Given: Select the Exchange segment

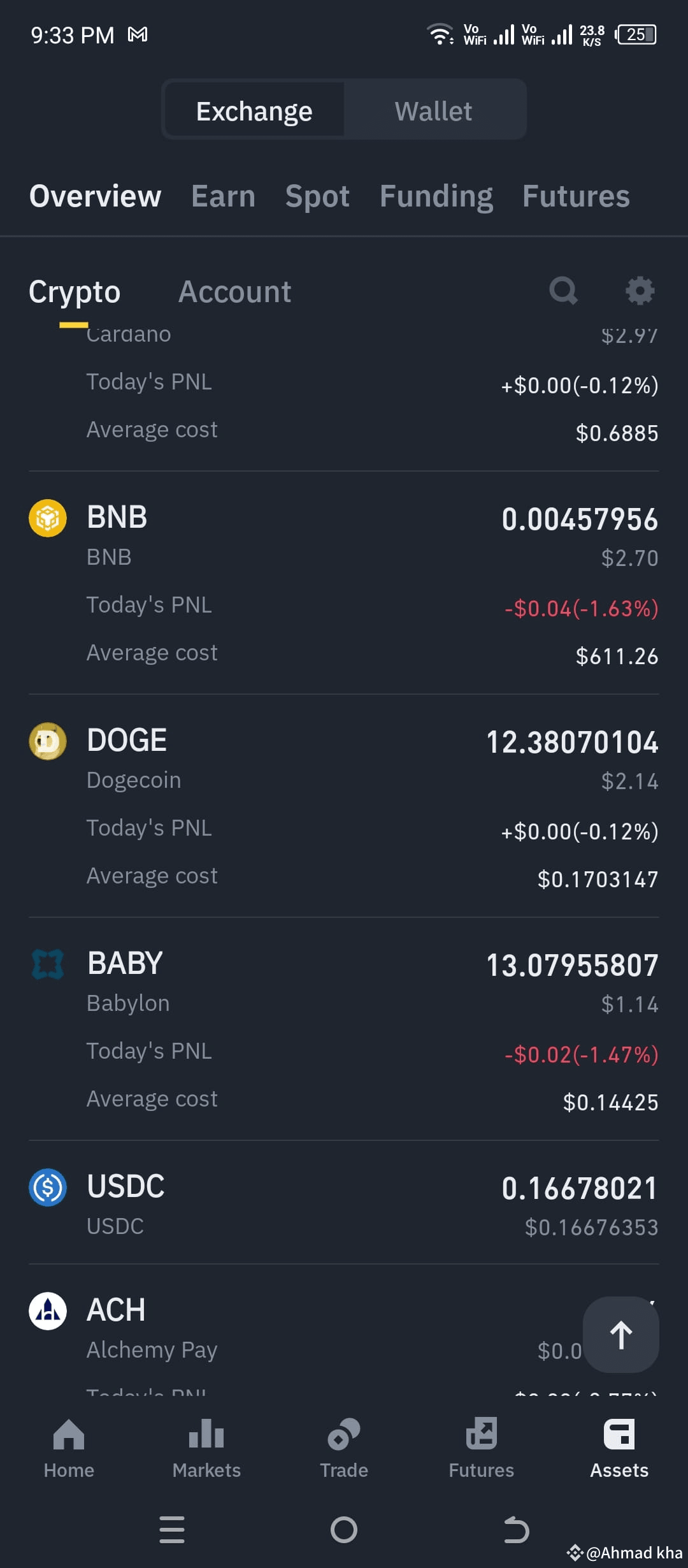Looking at the screenshot, I should [x=254, y=111].
